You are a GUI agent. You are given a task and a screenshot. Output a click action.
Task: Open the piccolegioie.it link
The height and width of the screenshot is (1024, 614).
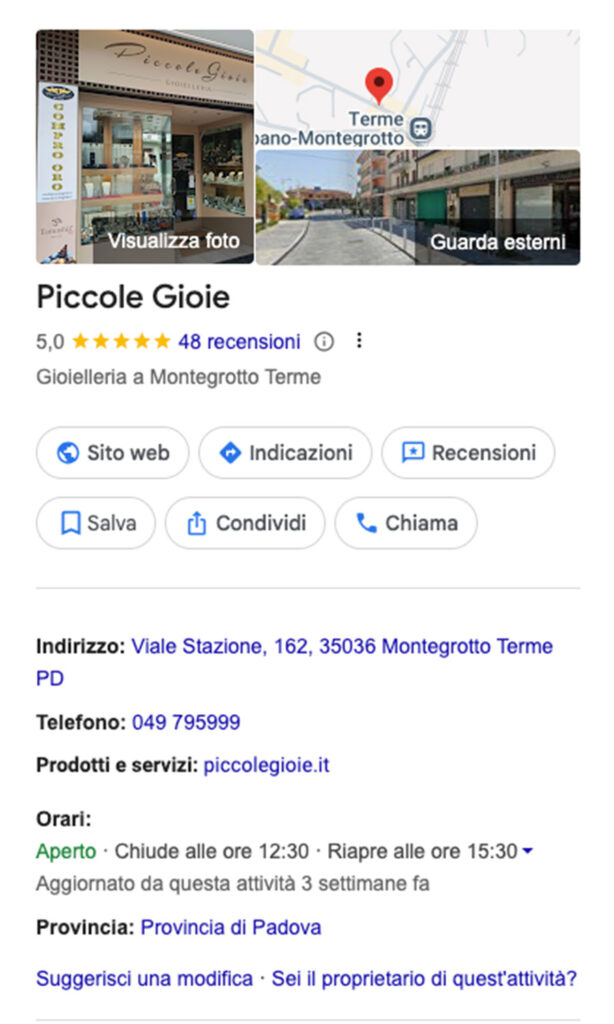pyautogui.click(x=266, y=766)
